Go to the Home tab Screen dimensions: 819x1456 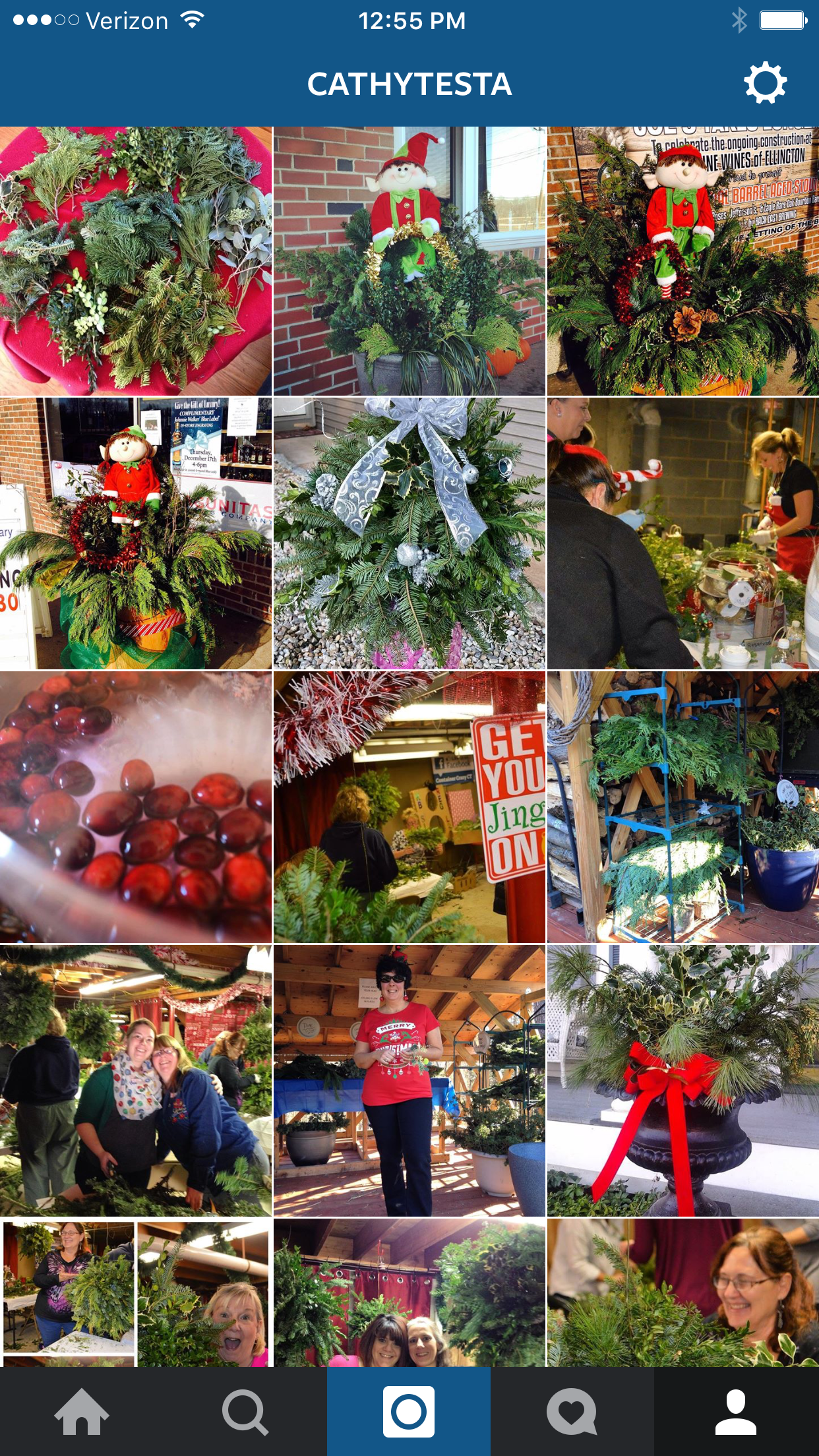[82, 1412]
